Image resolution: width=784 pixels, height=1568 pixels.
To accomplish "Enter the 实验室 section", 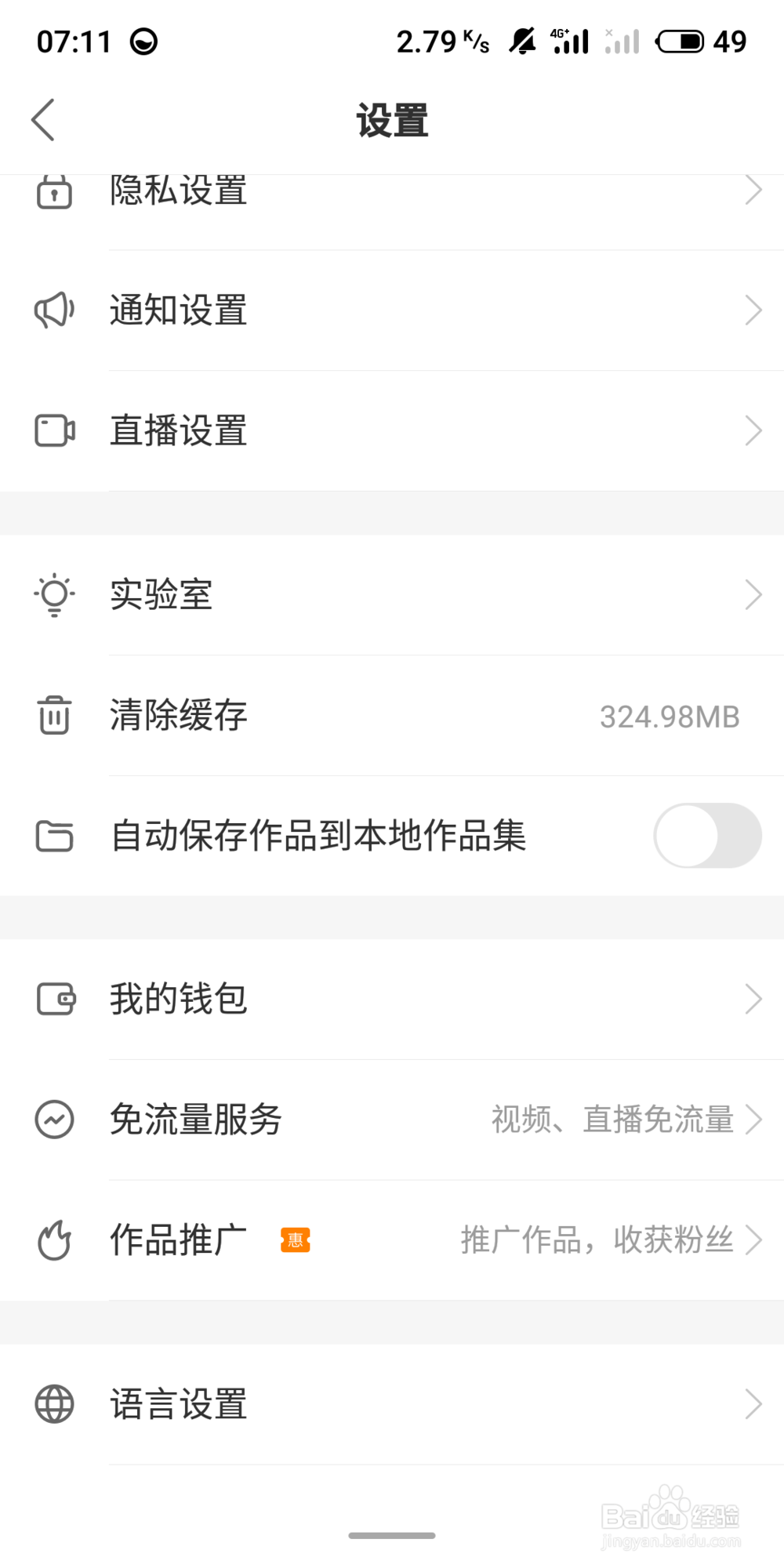I will [392, 595].
